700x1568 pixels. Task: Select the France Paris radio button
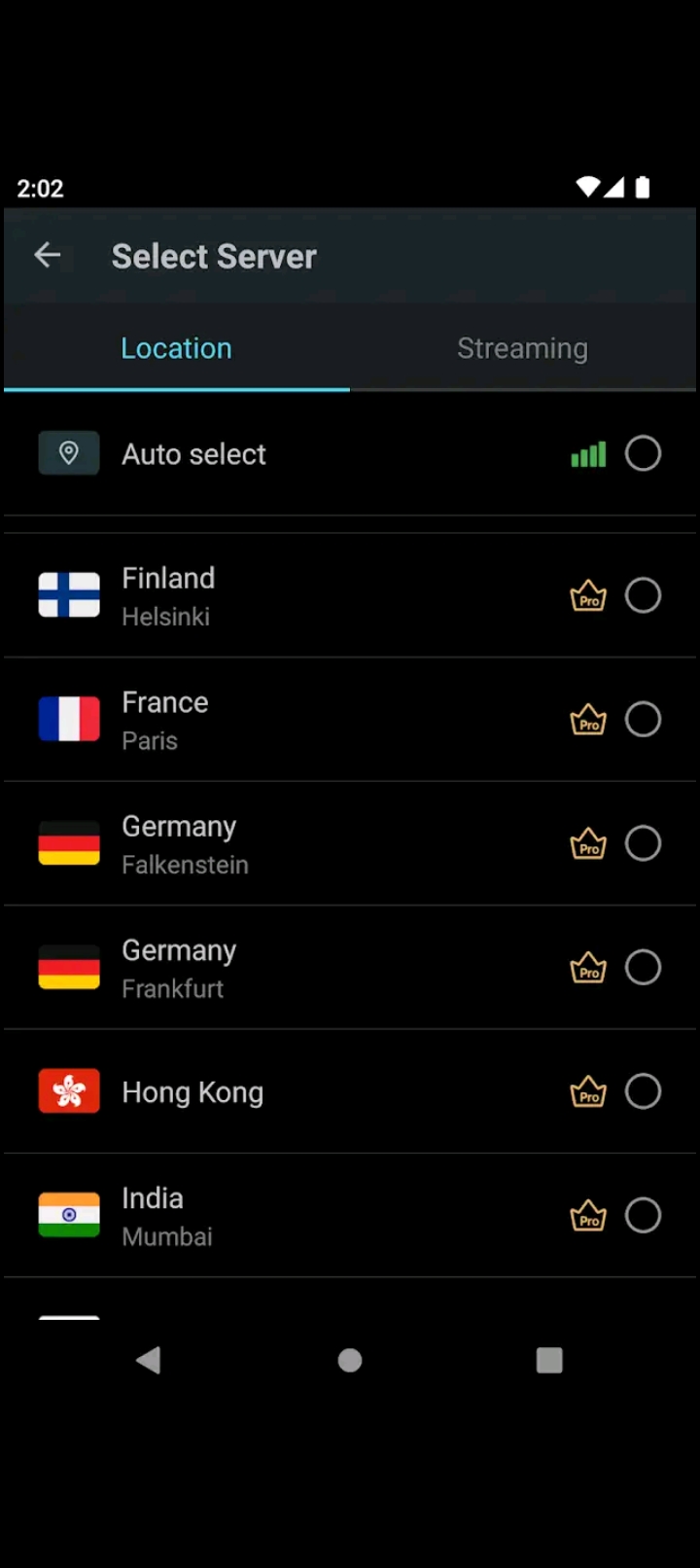pyautogui.click(x=643, y=720)
